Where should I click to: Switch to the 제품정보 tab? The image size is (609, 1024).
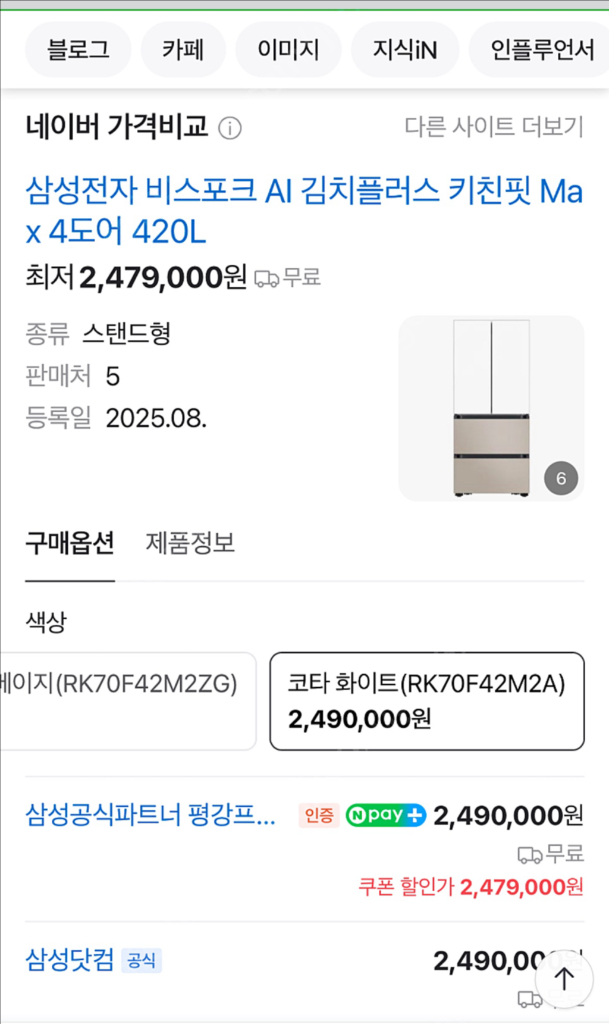[x=190, y=543]
